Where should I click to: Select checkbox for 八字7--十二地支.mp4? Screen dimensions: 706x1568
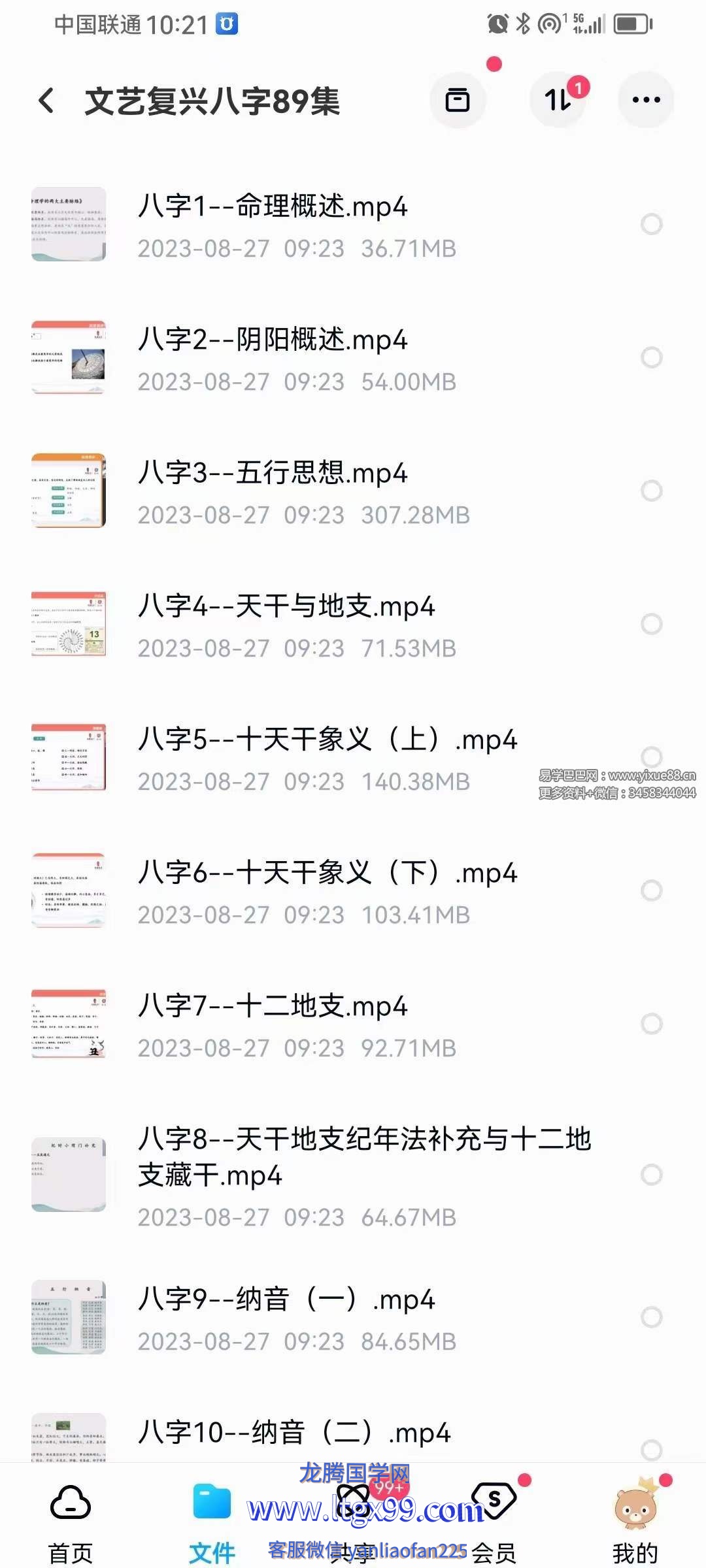651,1024
